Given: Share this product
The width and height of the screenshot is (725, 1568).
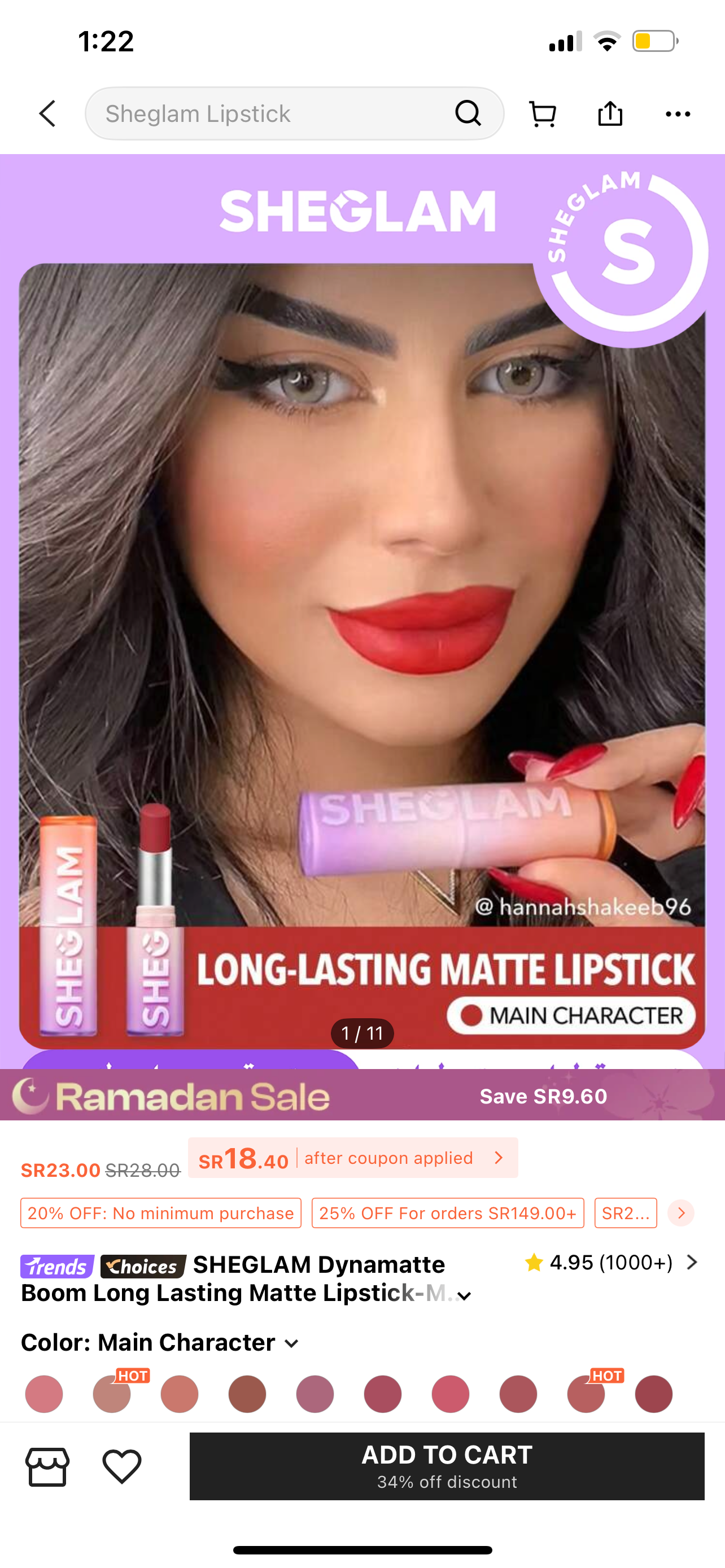Looking at the screenshot, I should [610, 114].
